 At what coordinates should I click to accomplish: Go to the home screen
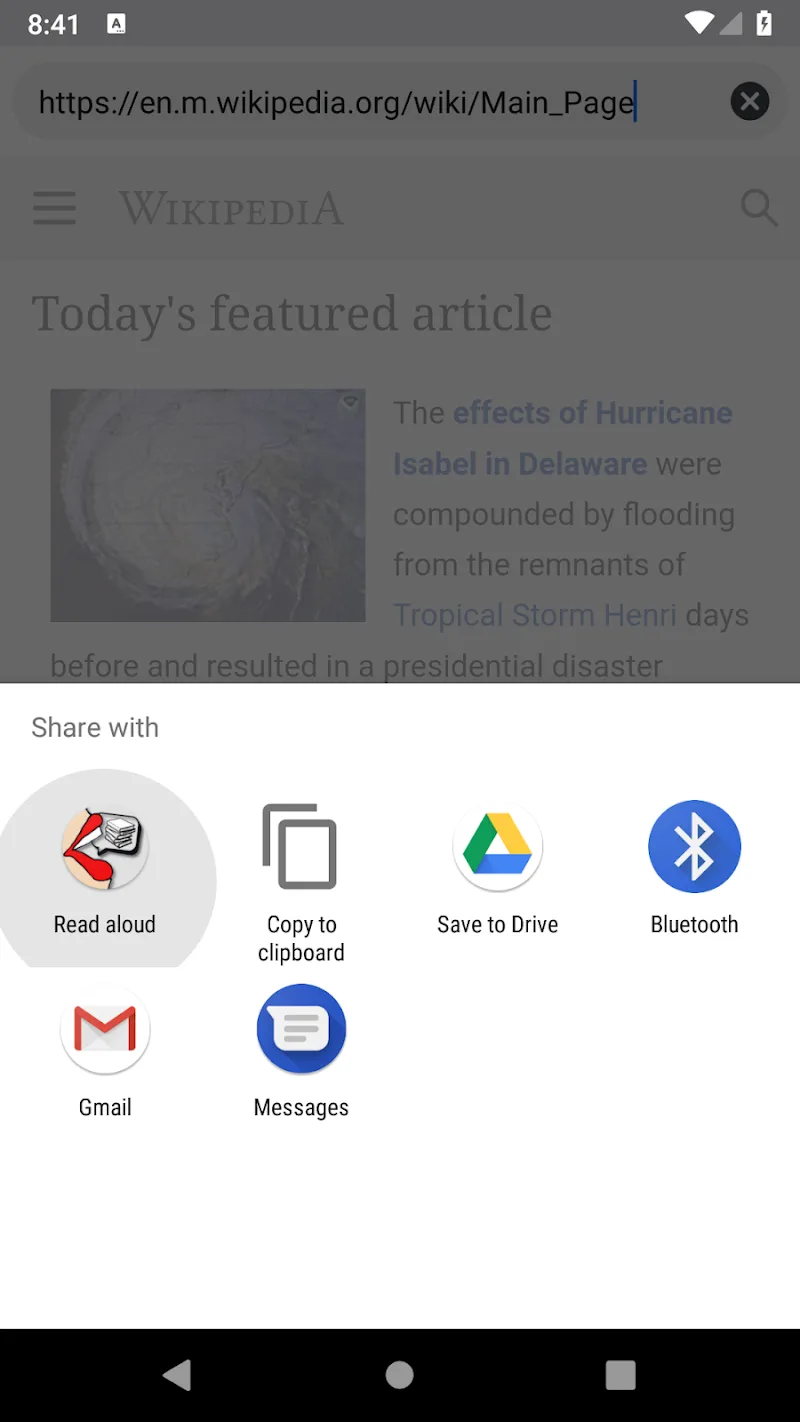point(400,1375)
